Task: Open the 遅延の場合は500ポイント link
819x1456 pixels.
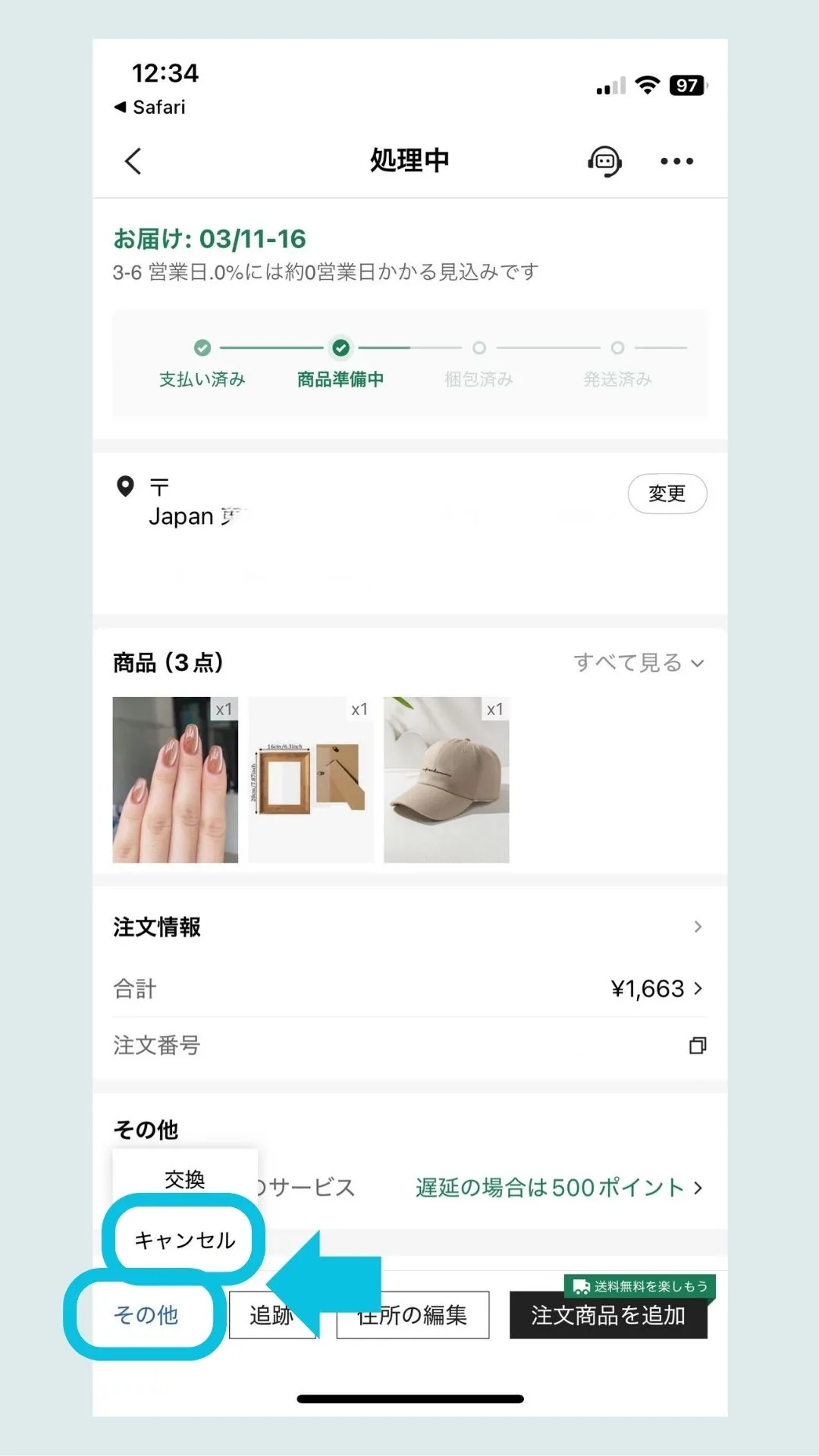Action: pyautogui.click(x=558, y=1188)
